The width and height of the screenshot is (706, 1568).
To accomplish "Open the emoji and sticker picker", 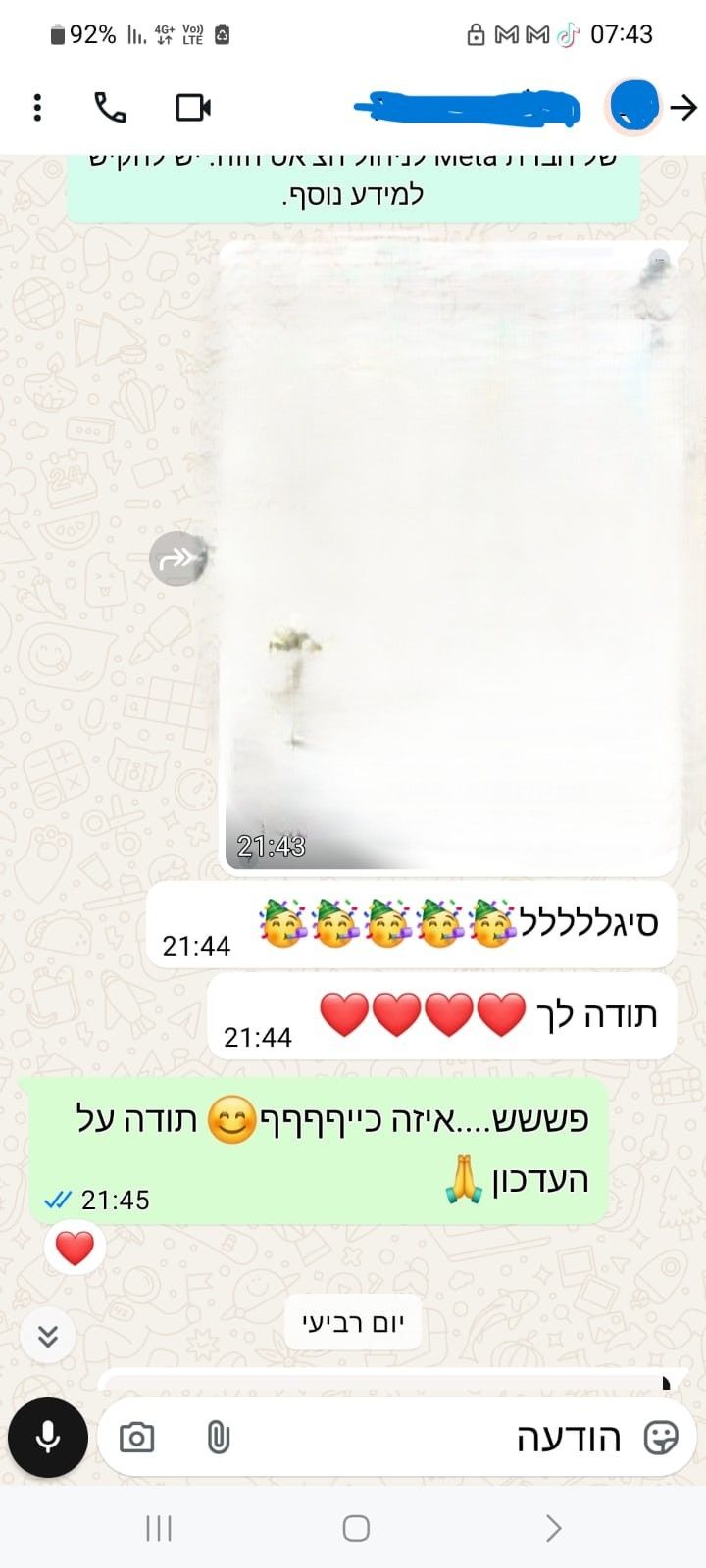I will (x=661, y=1438).
